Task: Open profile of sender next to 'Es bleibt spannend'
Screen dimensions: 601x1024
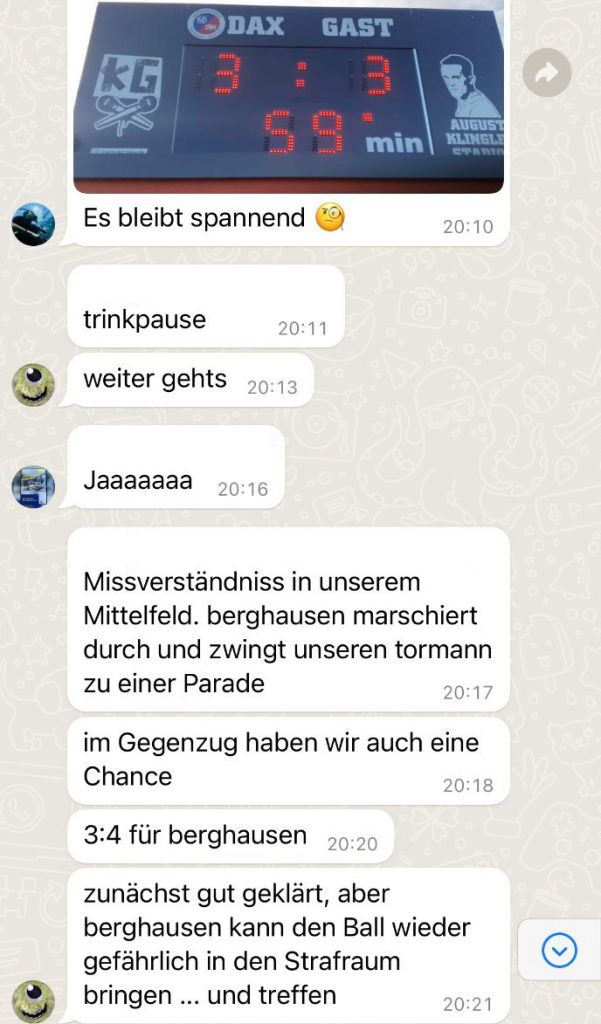Action: [x=33, y=223]
